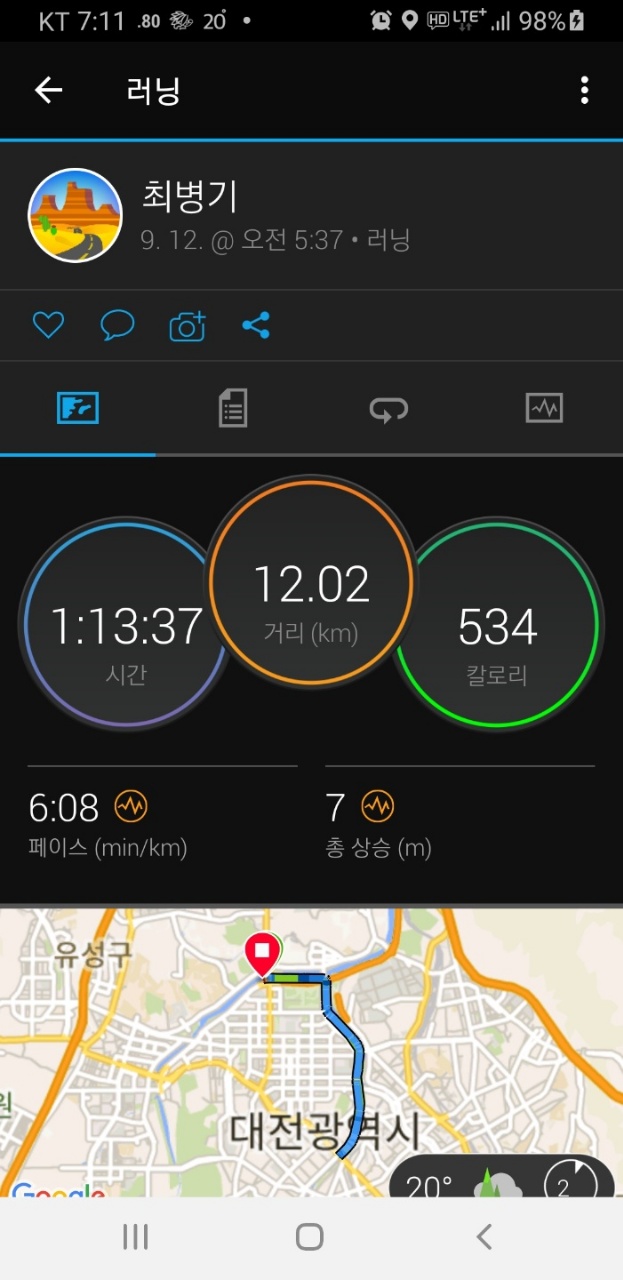Go back from the 러닝 activity screen
Image resolution: width=623 pixels, height=1280 pixels.
pyautogui.click(x=48, y=91)
